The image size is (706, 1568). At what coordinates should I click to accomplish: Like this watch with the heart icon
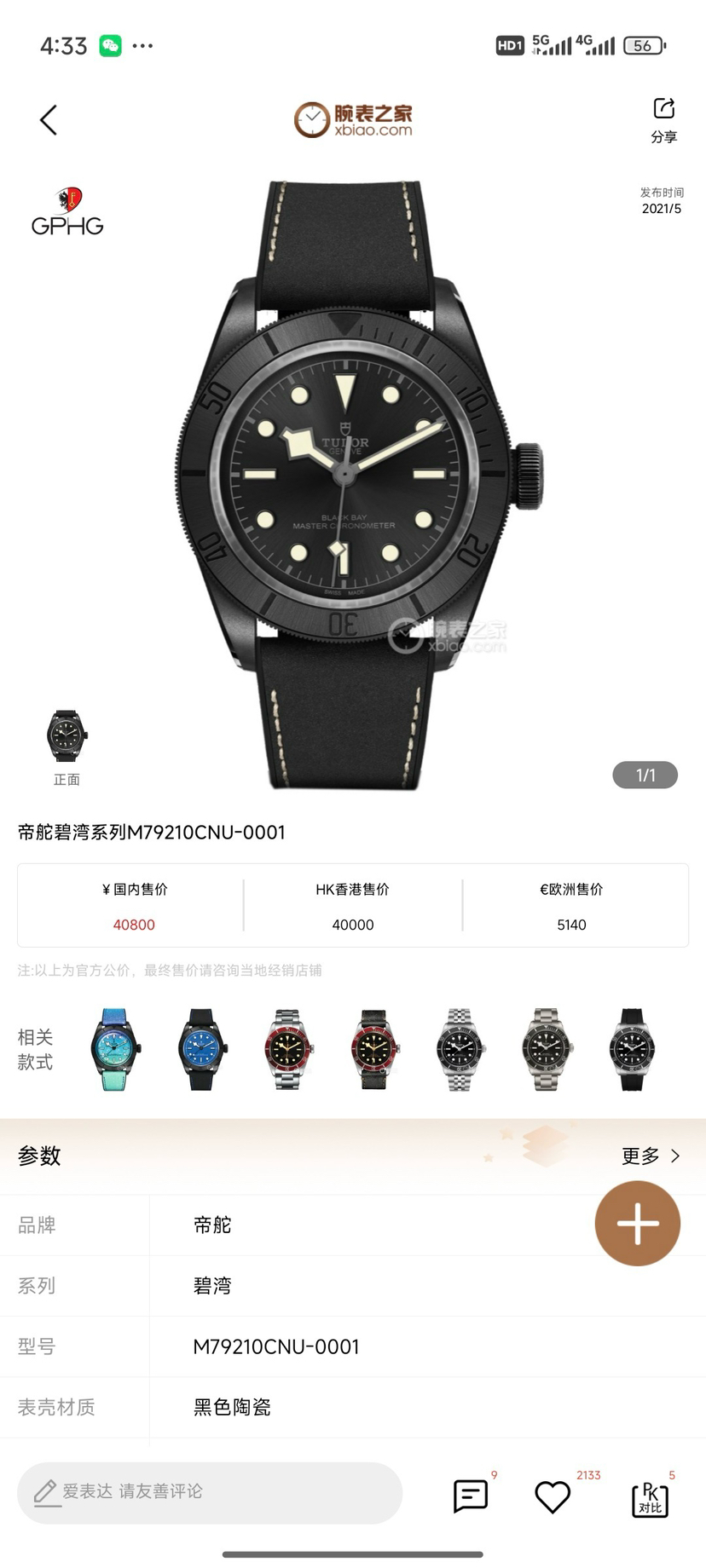coord(553,1496)
